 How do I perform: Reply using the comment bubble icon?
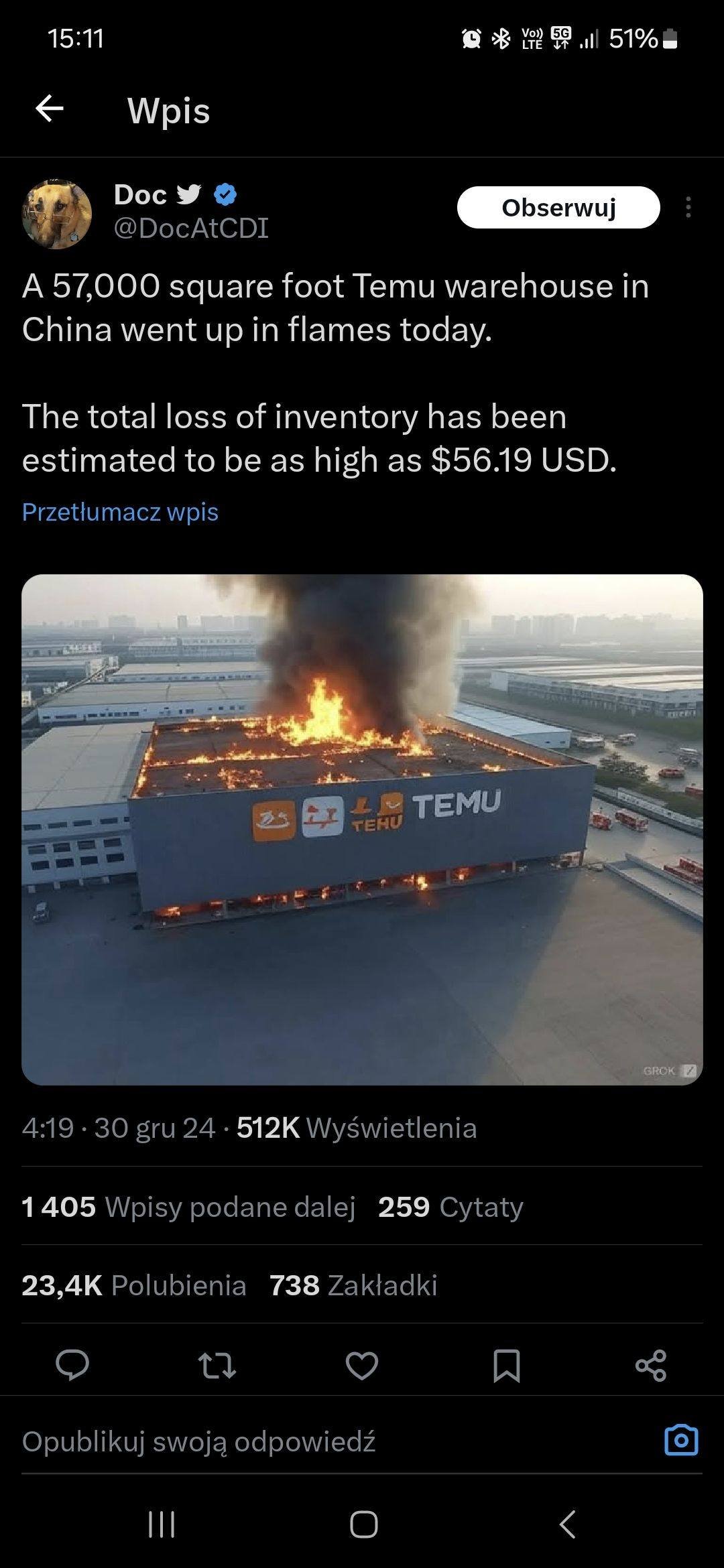pos(72,1365)
